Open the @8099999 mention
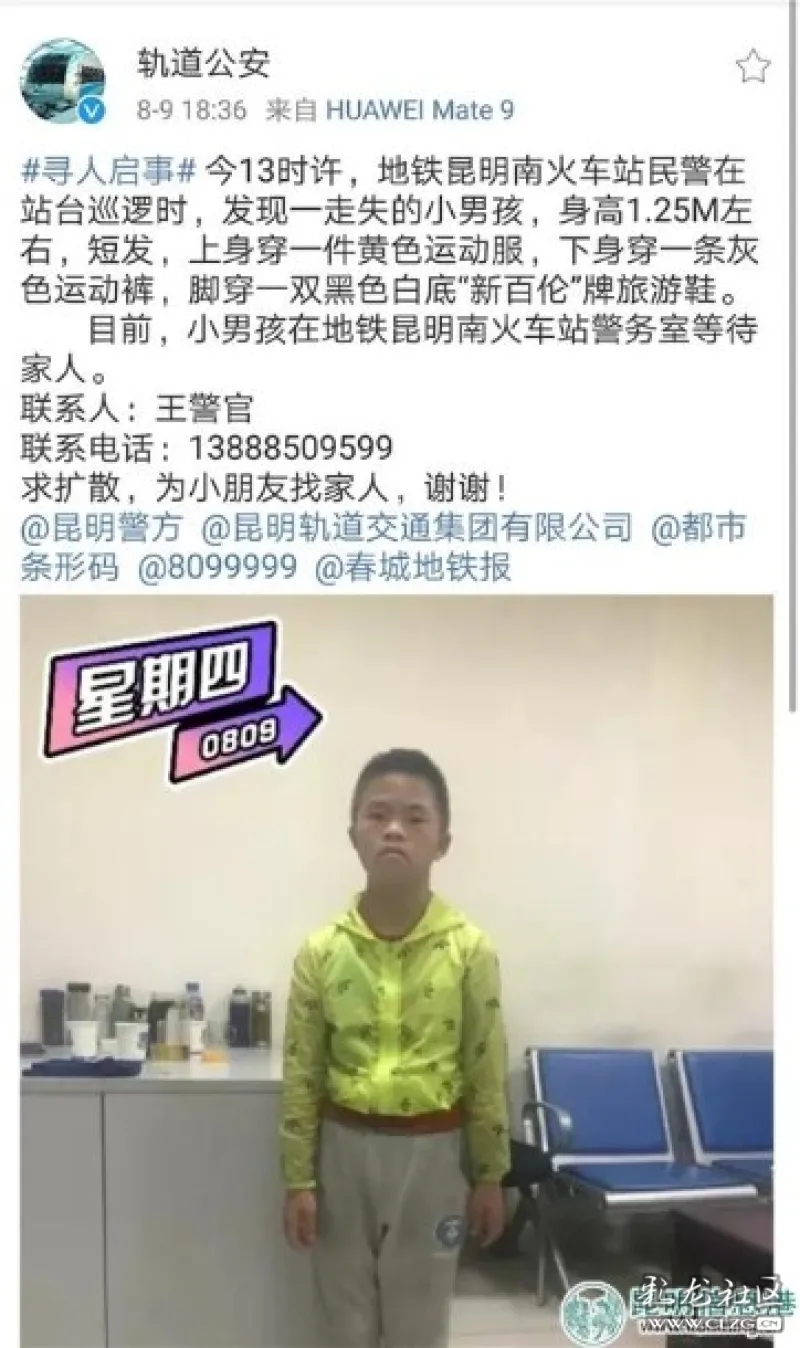 (x=217, y=567)
